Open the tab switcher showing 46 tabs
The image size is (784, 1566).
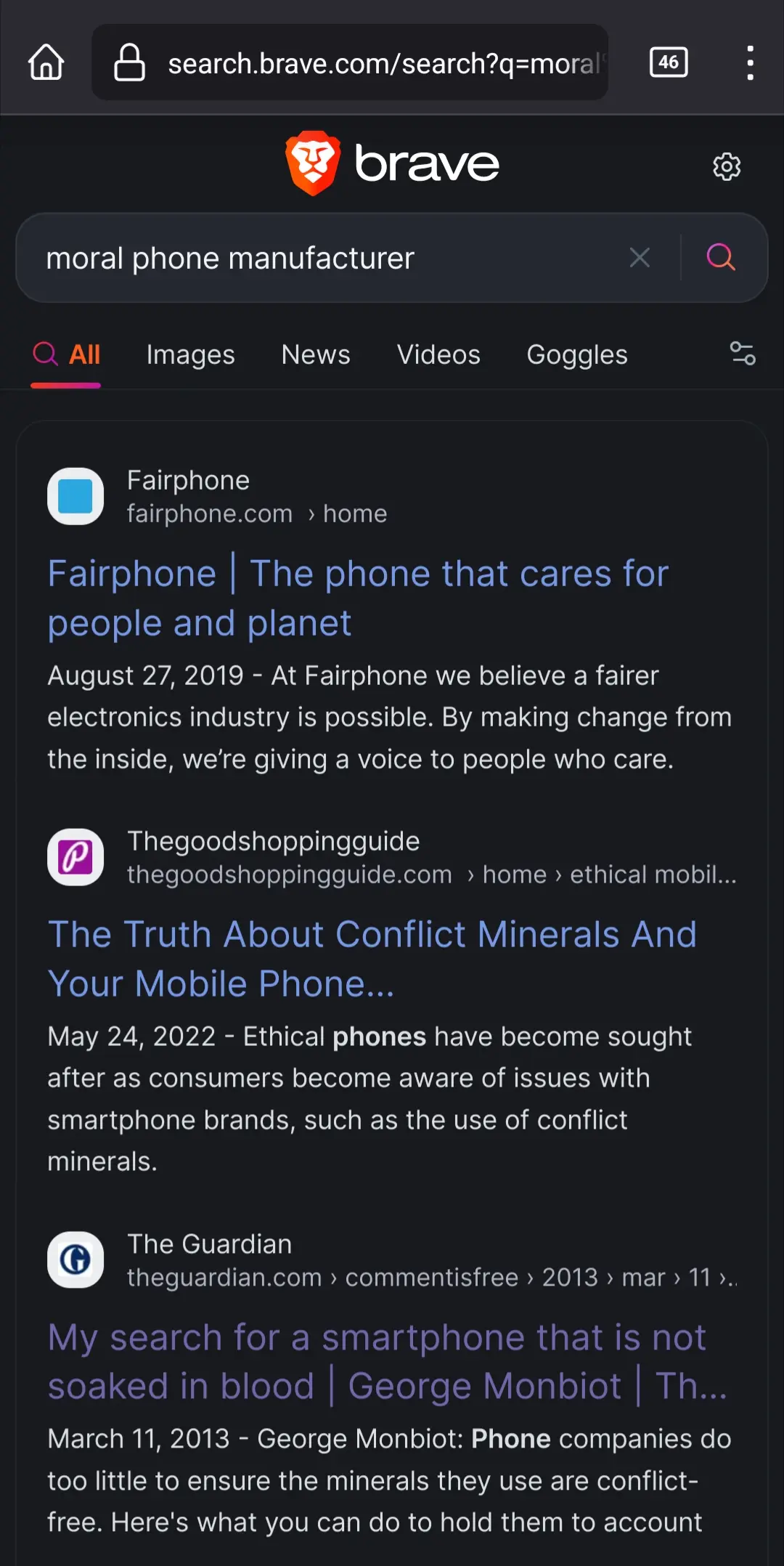(x=668, y=62)
